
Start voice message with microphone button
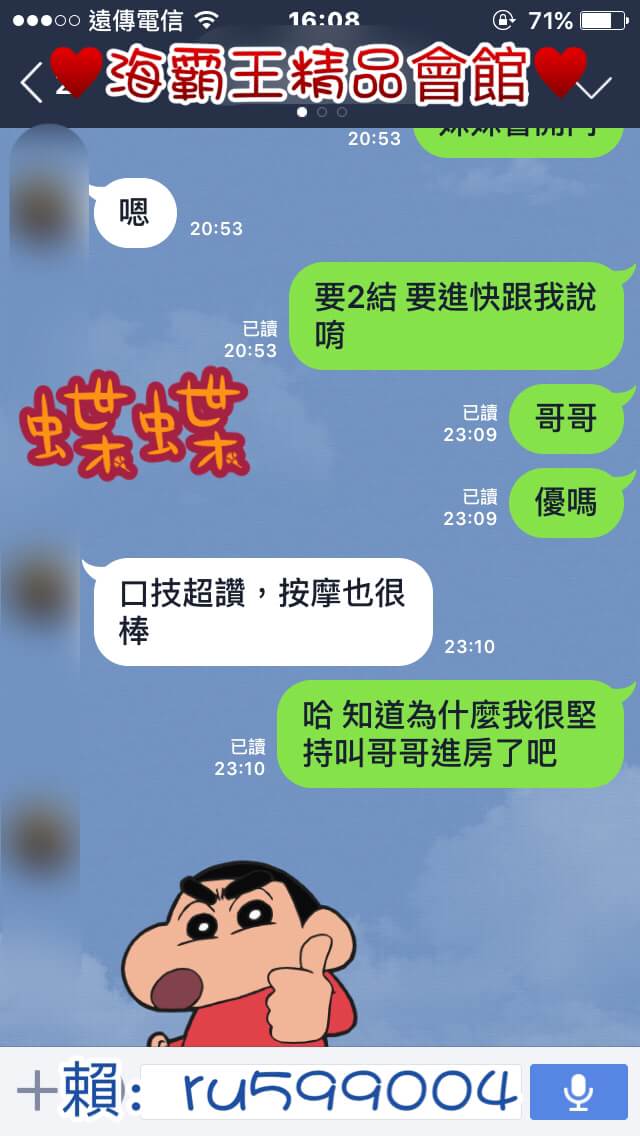[x=578, y=1091]
